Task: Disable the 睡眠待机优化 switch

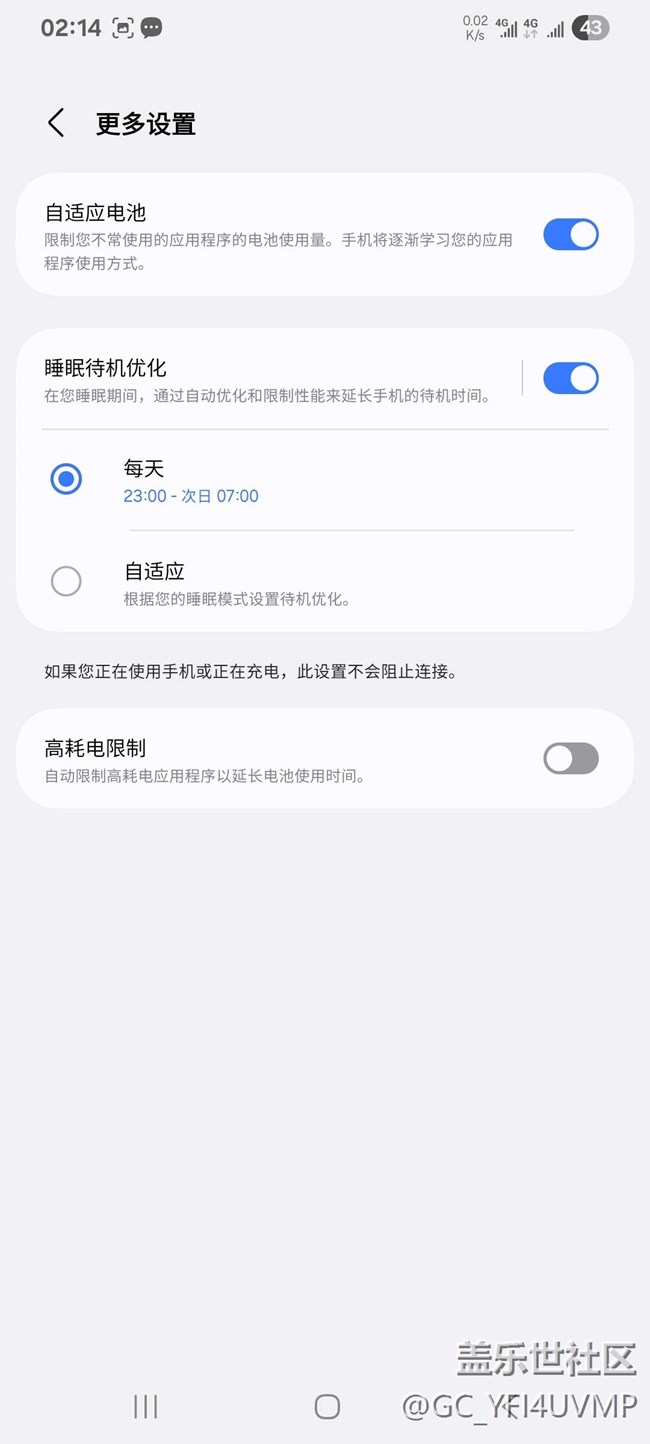Action: click(570, 378)
